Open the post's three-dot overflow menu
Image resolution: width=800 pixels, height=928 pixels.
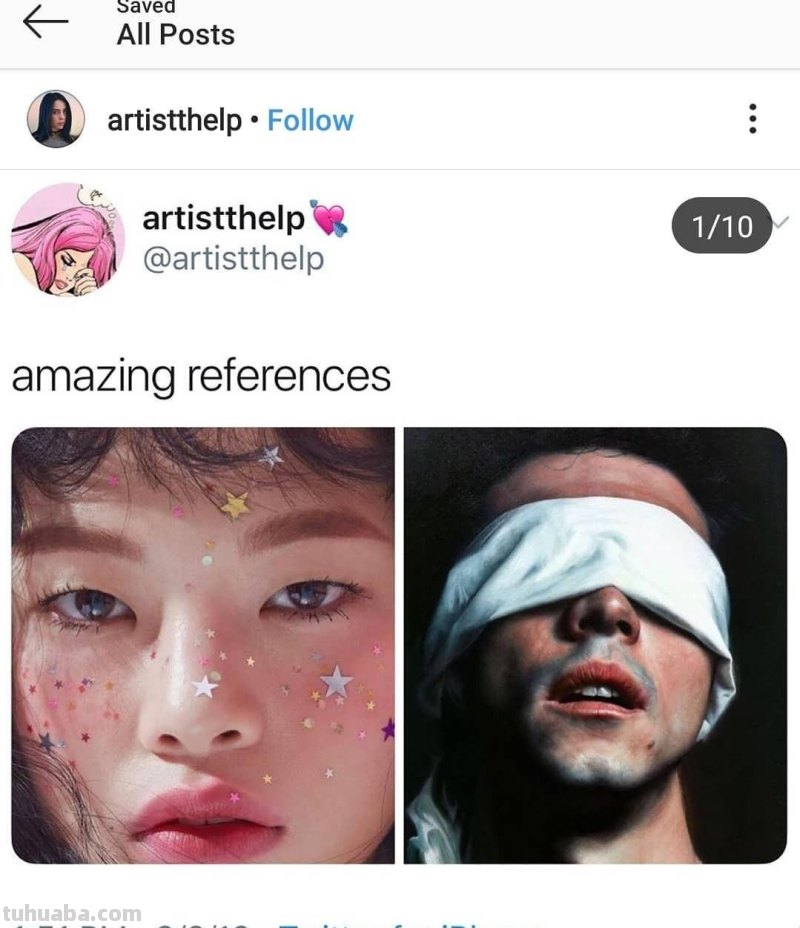point(752,119)
